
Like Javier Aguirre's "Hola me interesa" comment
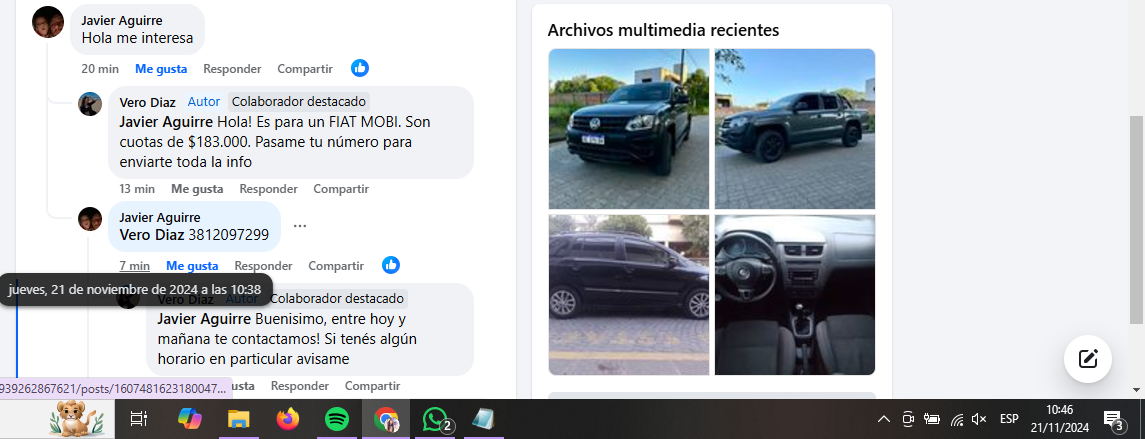tap(161, 69)
